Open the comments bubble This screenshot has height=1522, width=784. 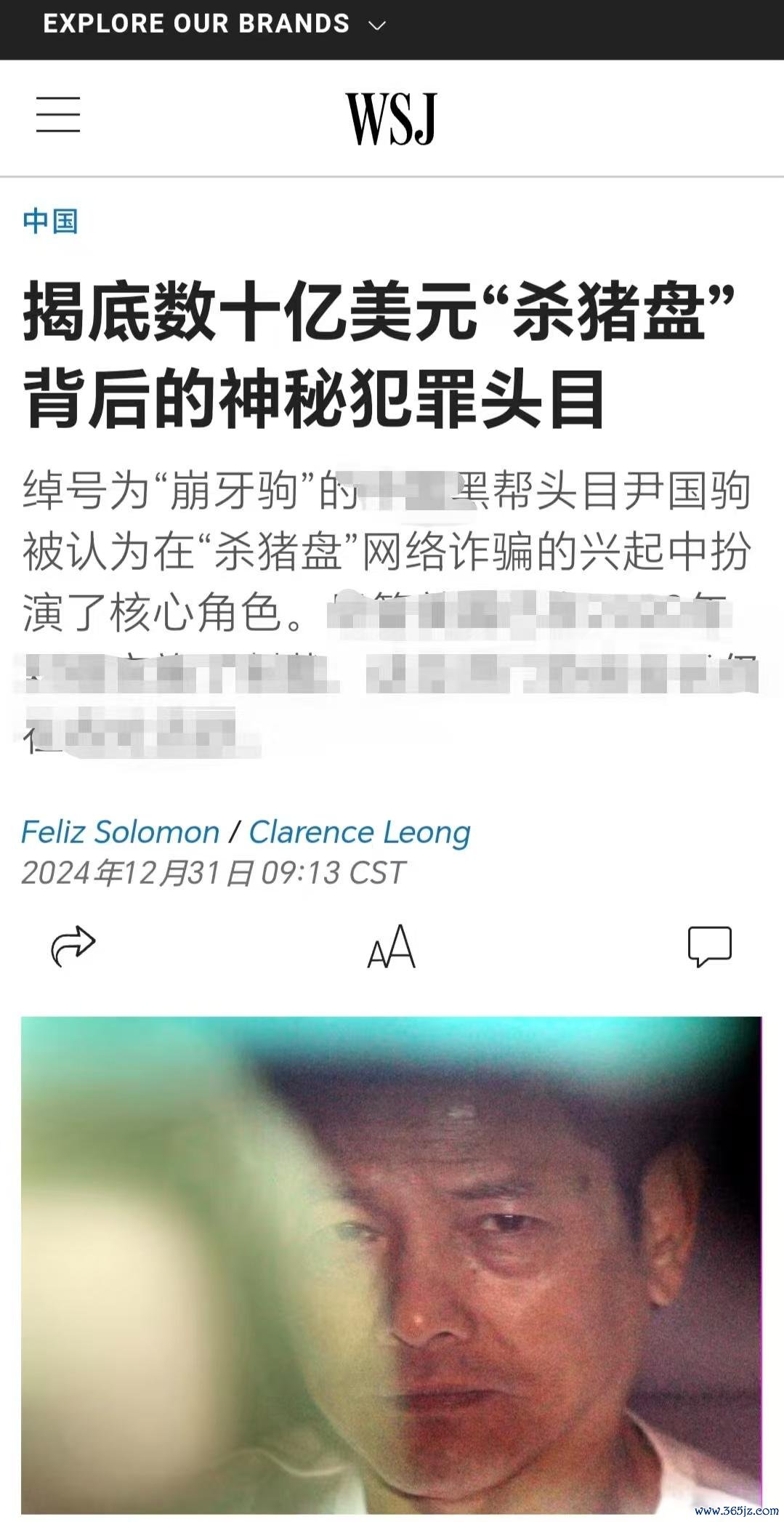(709, 946)
